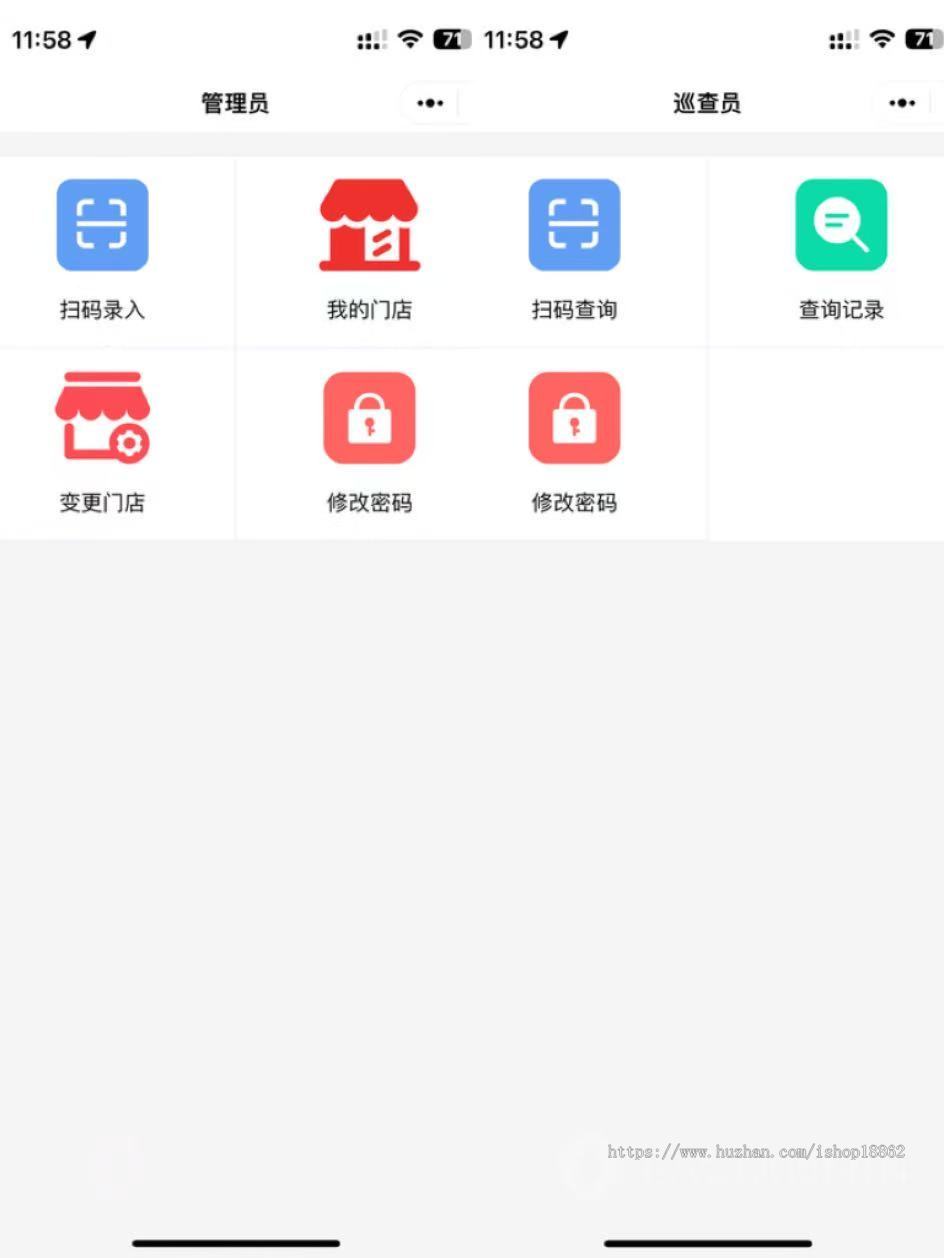The width and height of the screenshot is (944, 1258).
Task: Open the 变更门店 change store icon
Action: click(101, 418)
